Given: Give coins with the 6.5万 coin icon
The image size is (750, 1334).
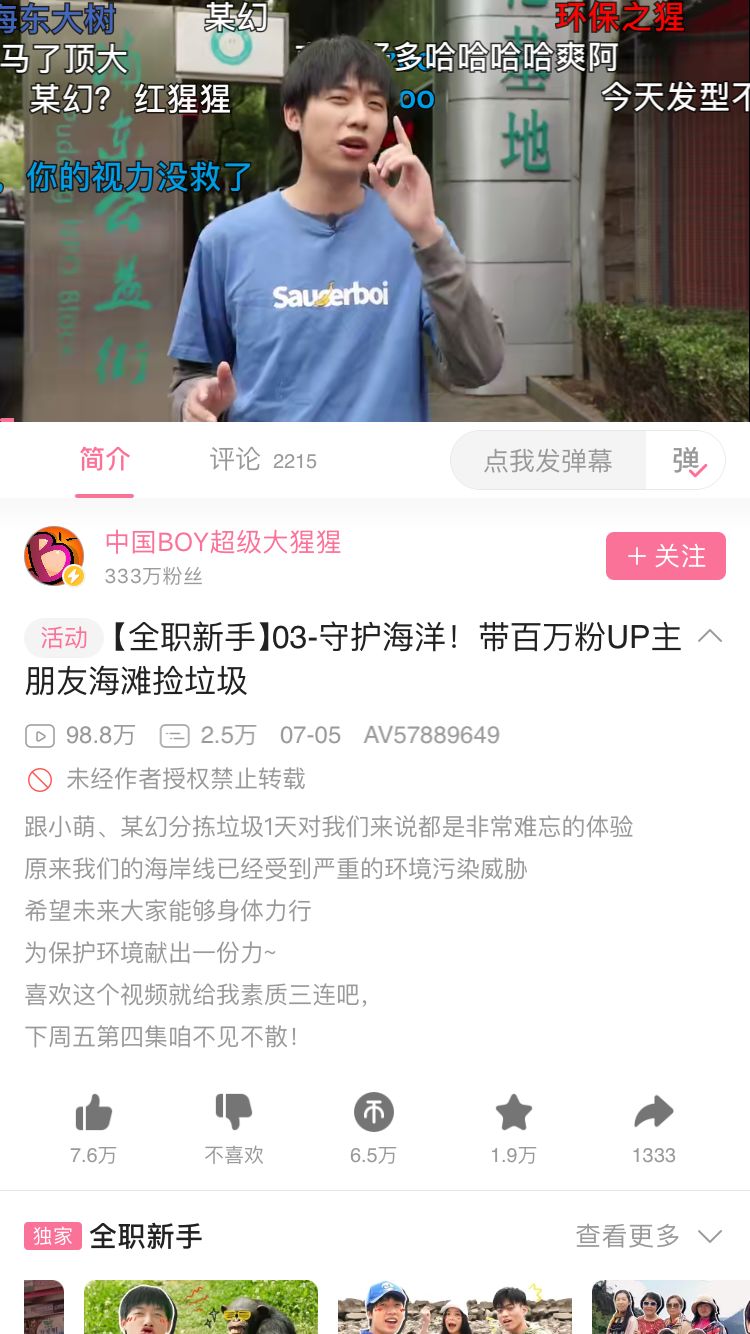Looking at the screenshot, I should coord(373,1112).
